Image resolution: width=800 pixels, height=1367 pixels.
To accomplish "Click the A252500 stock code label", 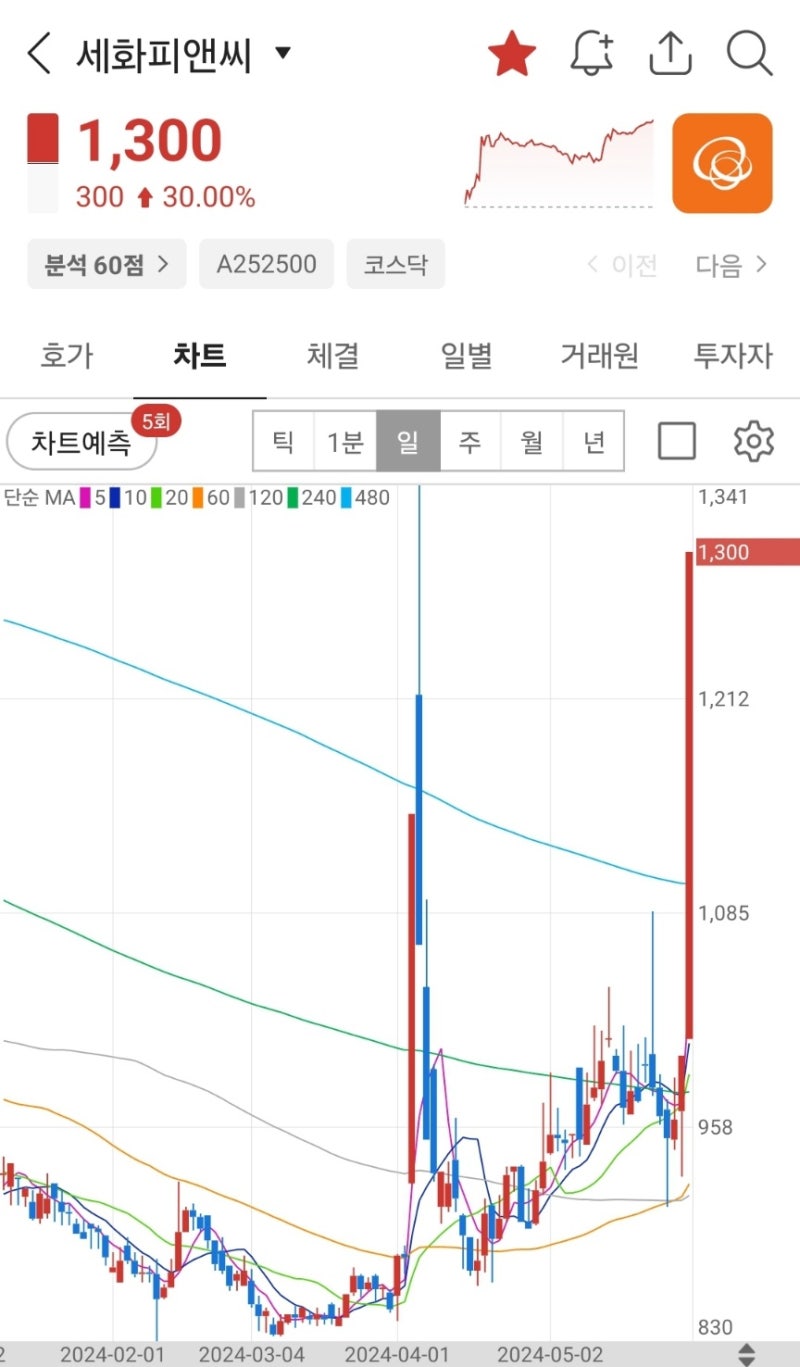I will [x=266, y=264].
